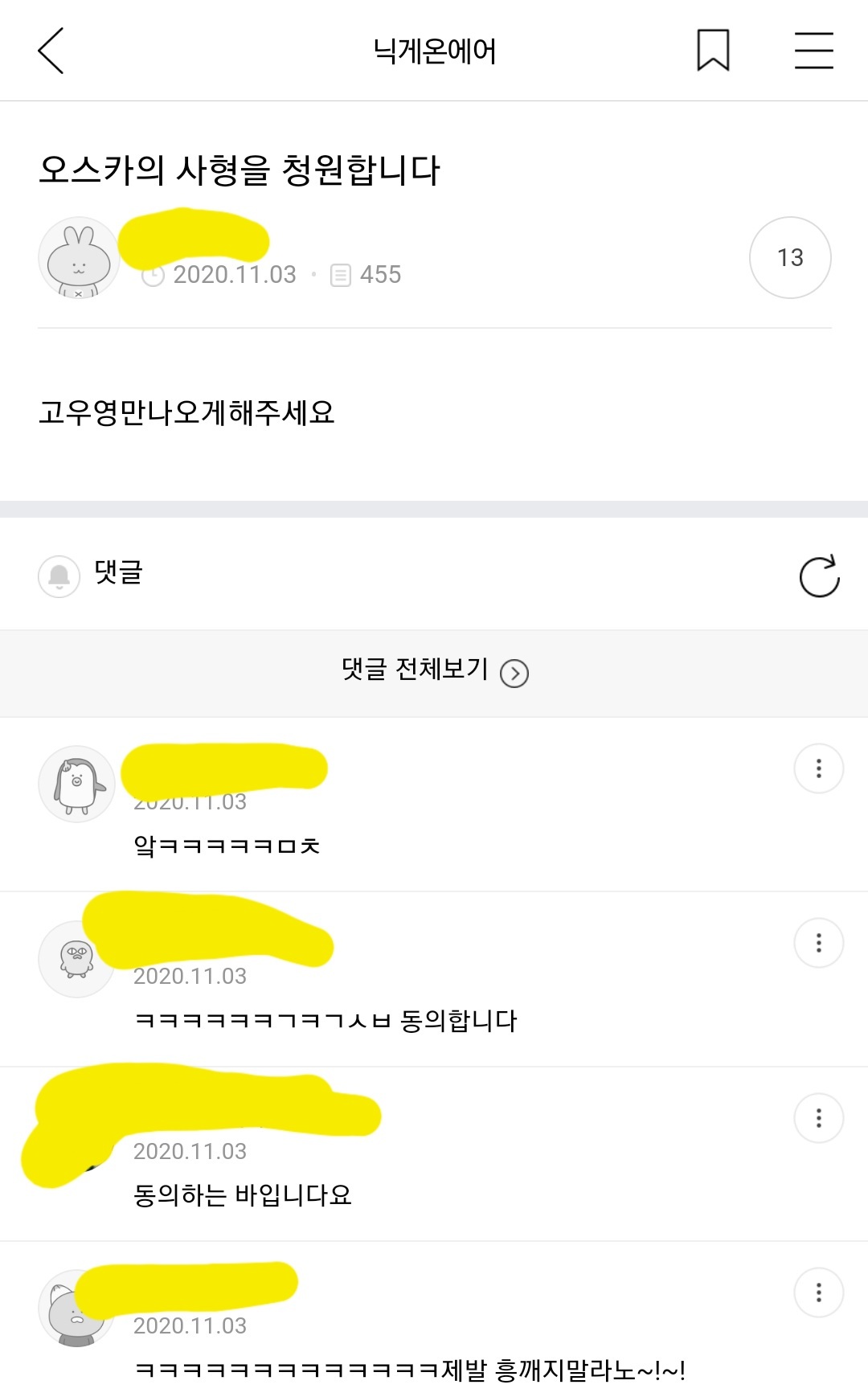This screenshot has width=868, height=1397.
Task: Open options menu on the last comment
Action: pos(819,1292)
